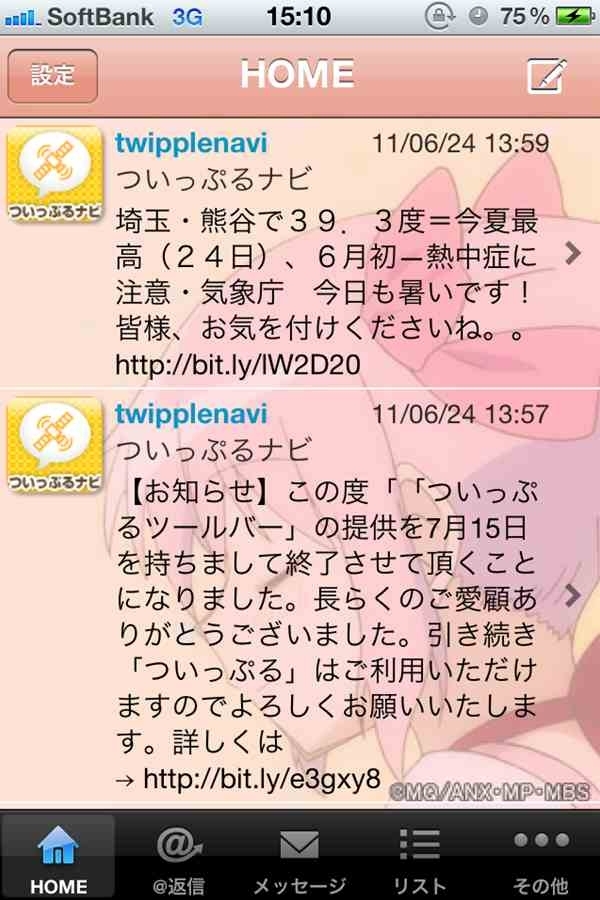Select the HOME tab
The image size is (600, 900).
pyautogui.click(x=58, y=857)
